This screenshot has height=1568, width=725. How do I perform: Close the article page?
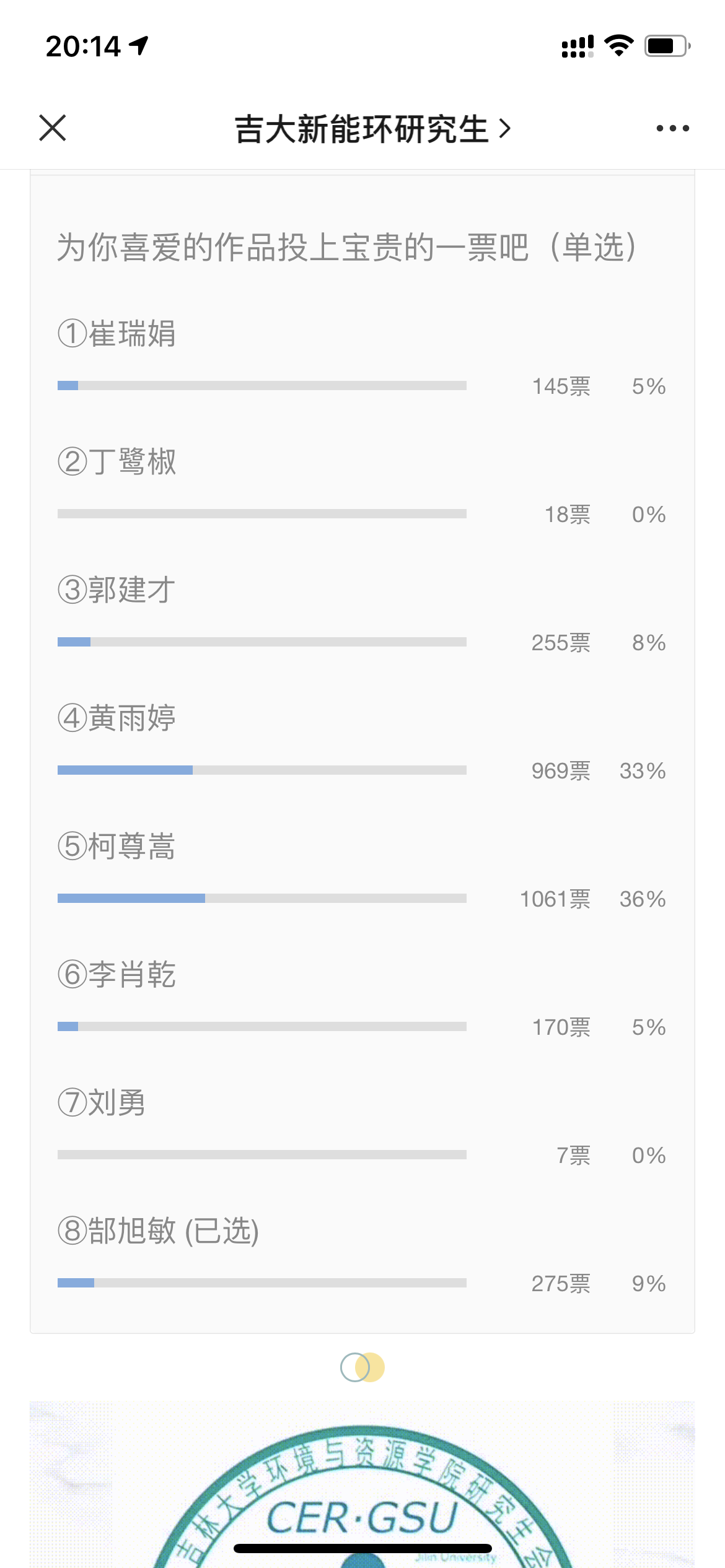53,128
